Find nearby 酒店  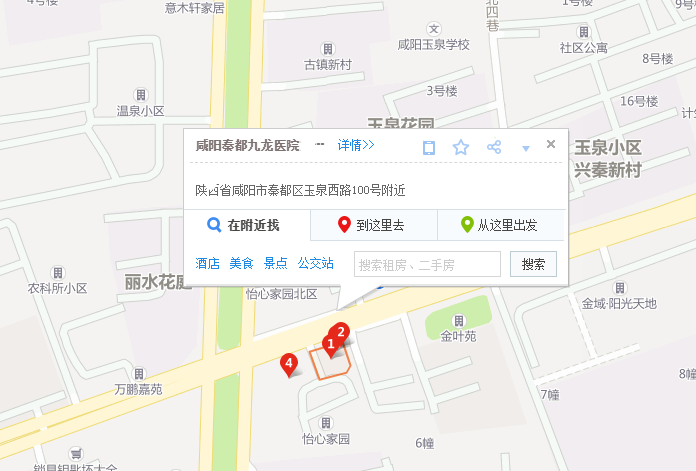click(x=207, y=264)
